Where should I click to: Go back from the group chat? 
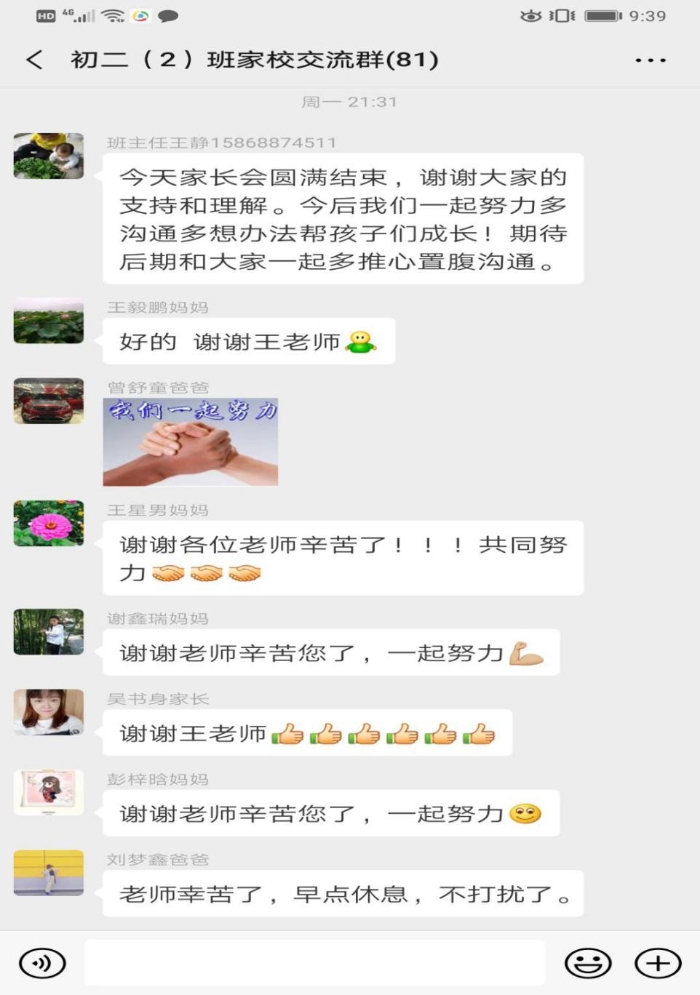pos(35,60)
